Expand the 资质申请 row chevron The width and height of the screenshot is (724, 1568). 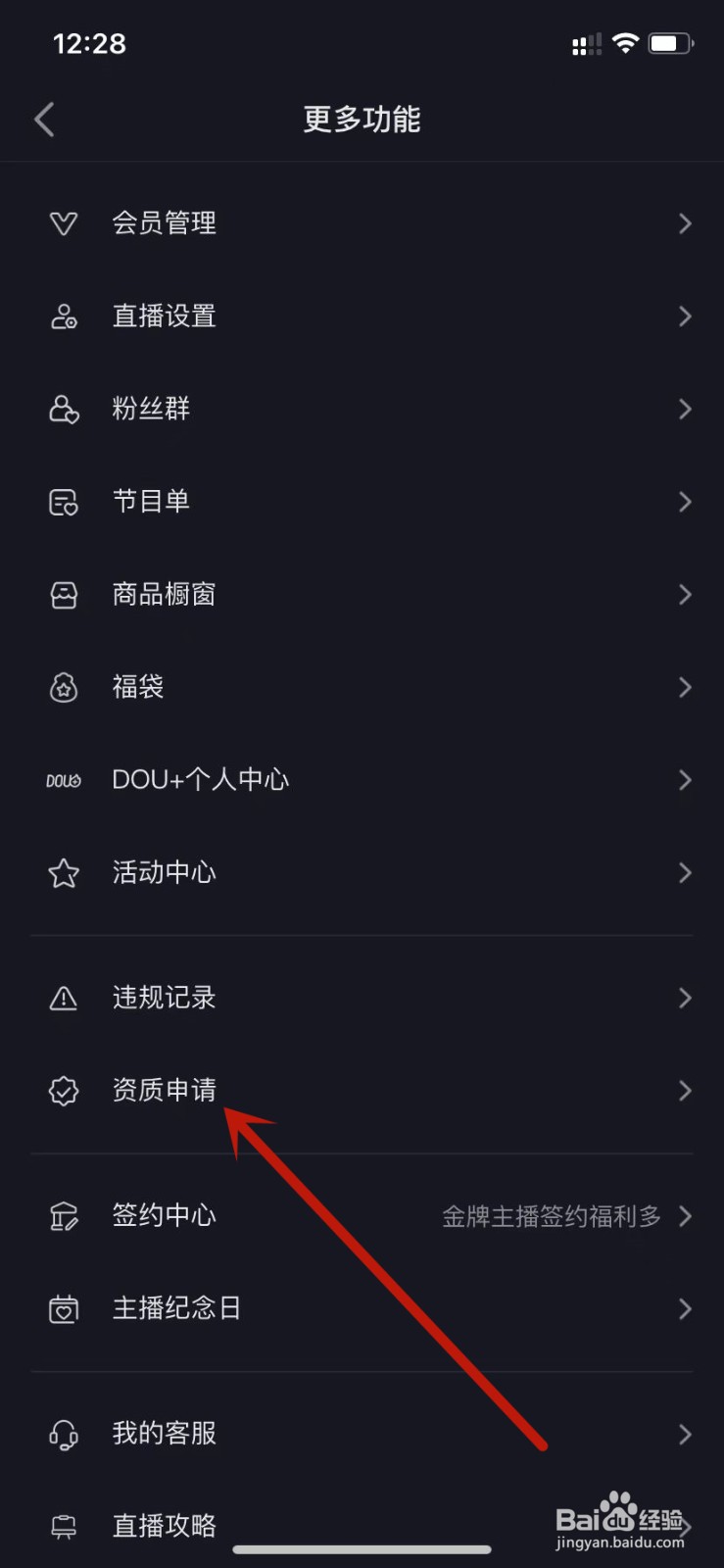point(685,1091)
